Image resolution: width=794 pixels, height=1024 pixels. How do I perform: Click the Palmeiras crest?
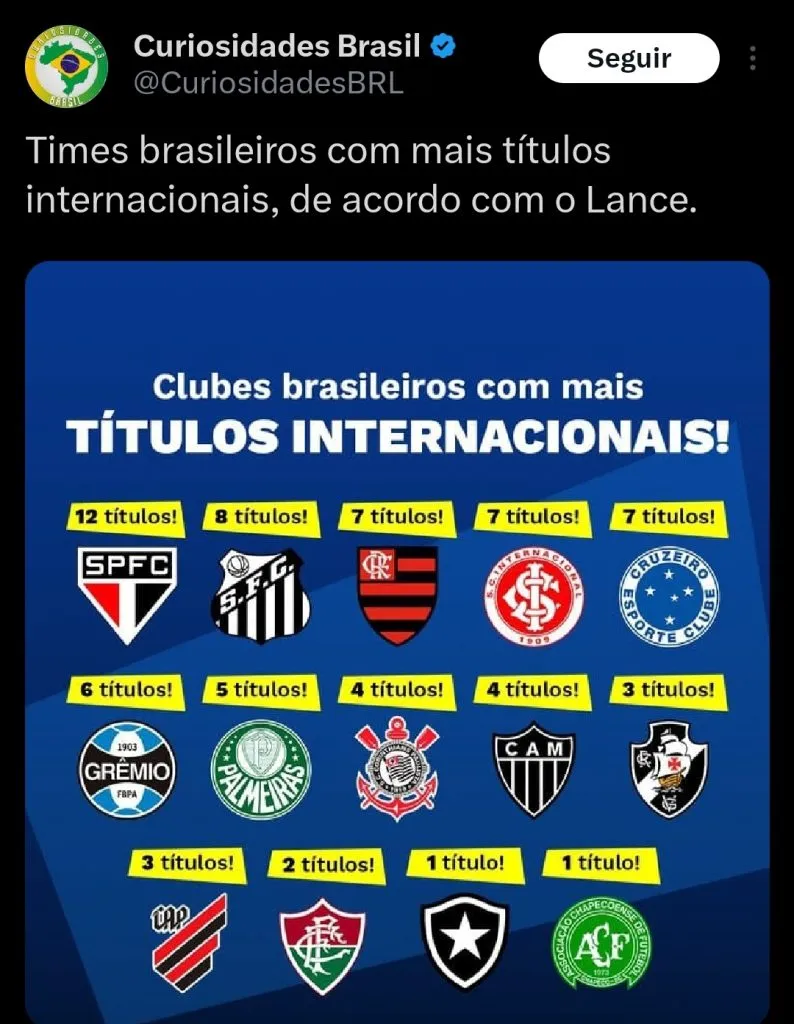coord(260,770)
